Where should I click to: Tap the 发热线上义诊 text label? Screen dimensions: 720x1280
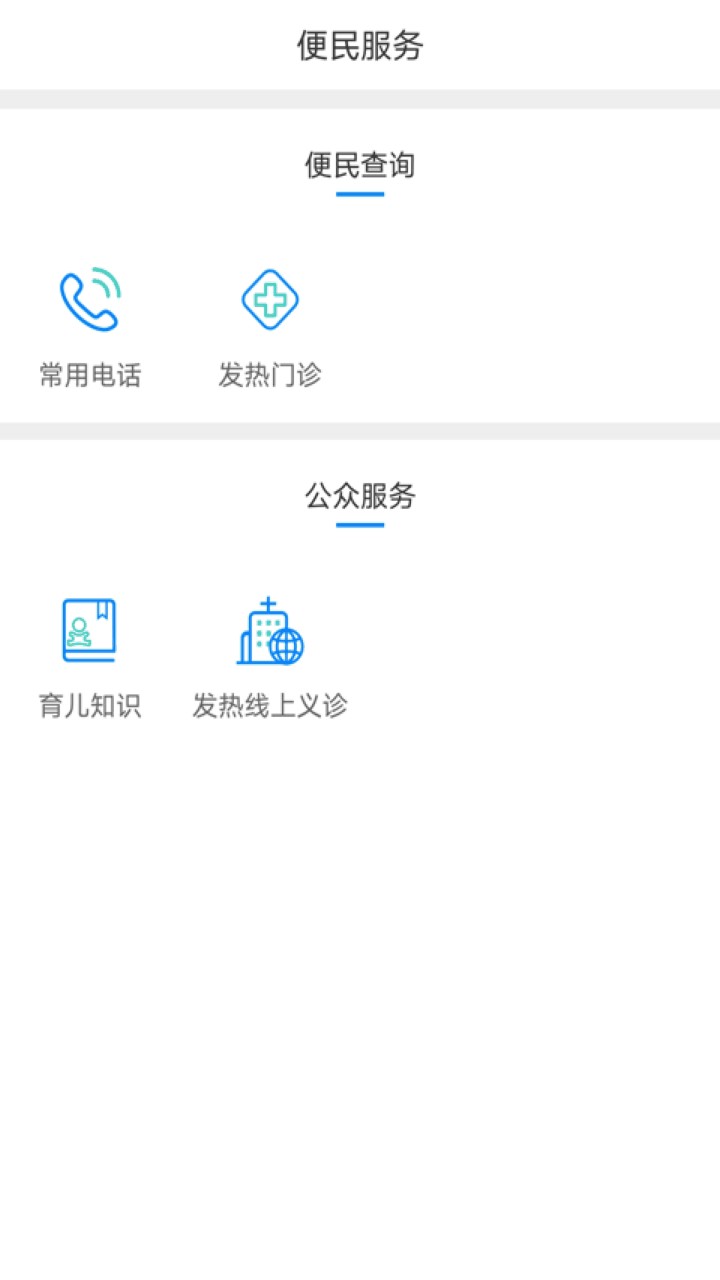[270, 705]
